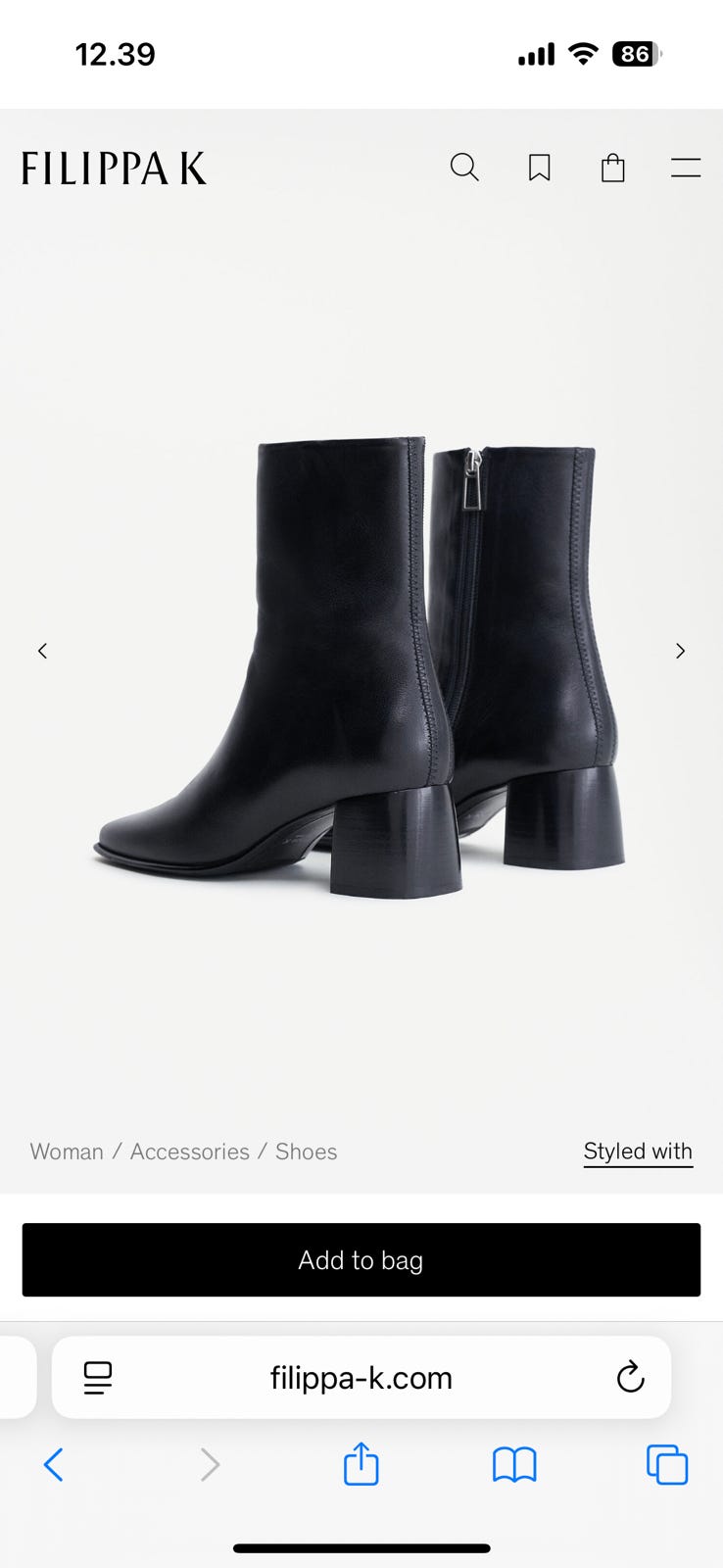
Task: Tap the filippa-k.com address bar
Action: click(x=361, y=1378)
